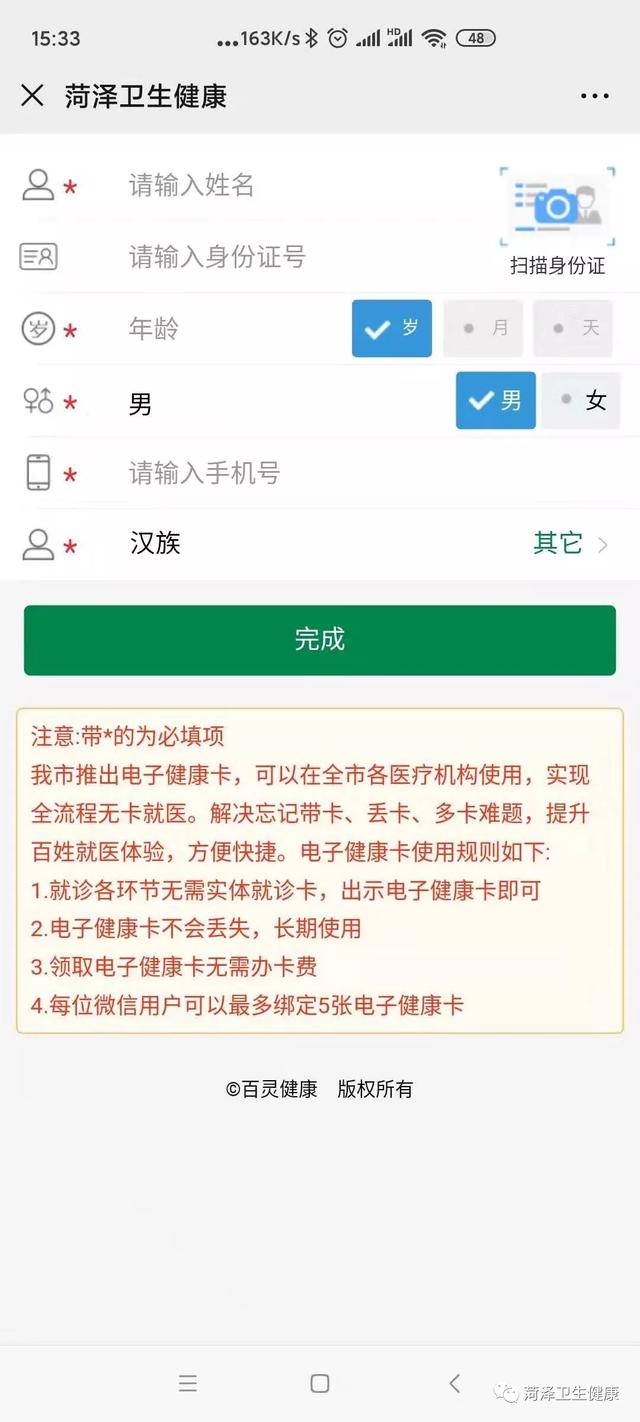This screenshot has width=640, height=1422.
Task: Focus the 请输入身份证号 ID number field
Action: 300,257
